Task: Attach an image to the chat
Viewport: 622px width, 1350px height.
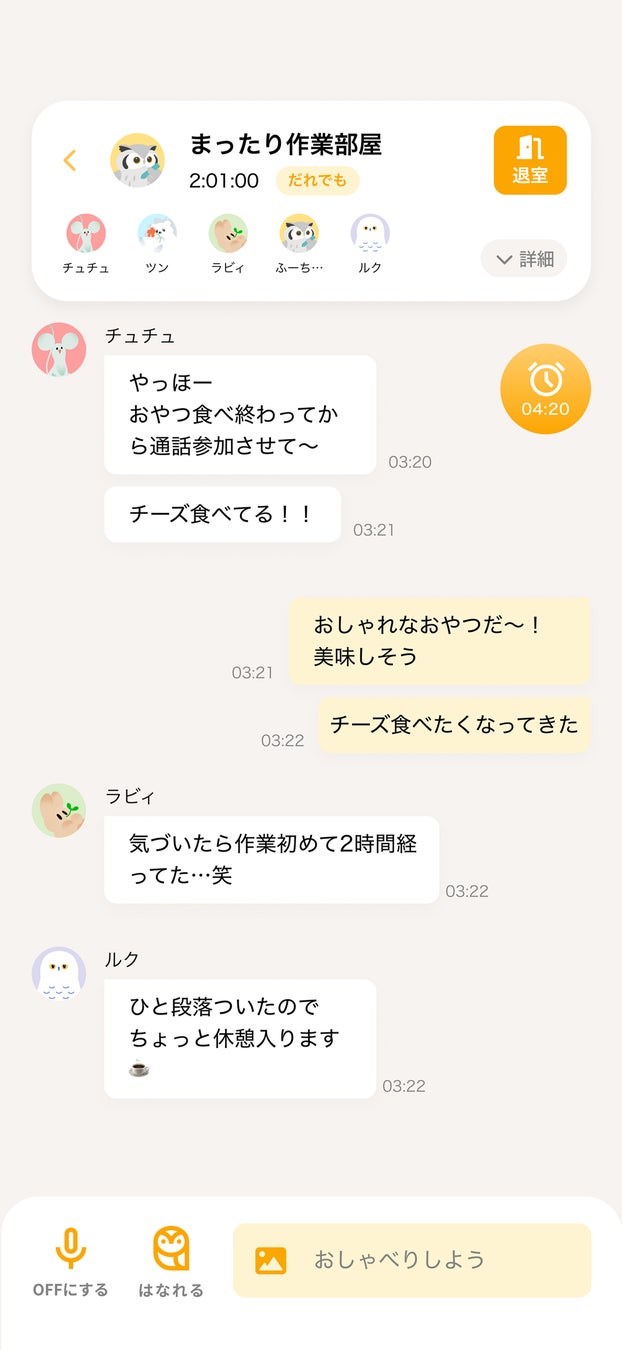Action: coord(271,1260)
